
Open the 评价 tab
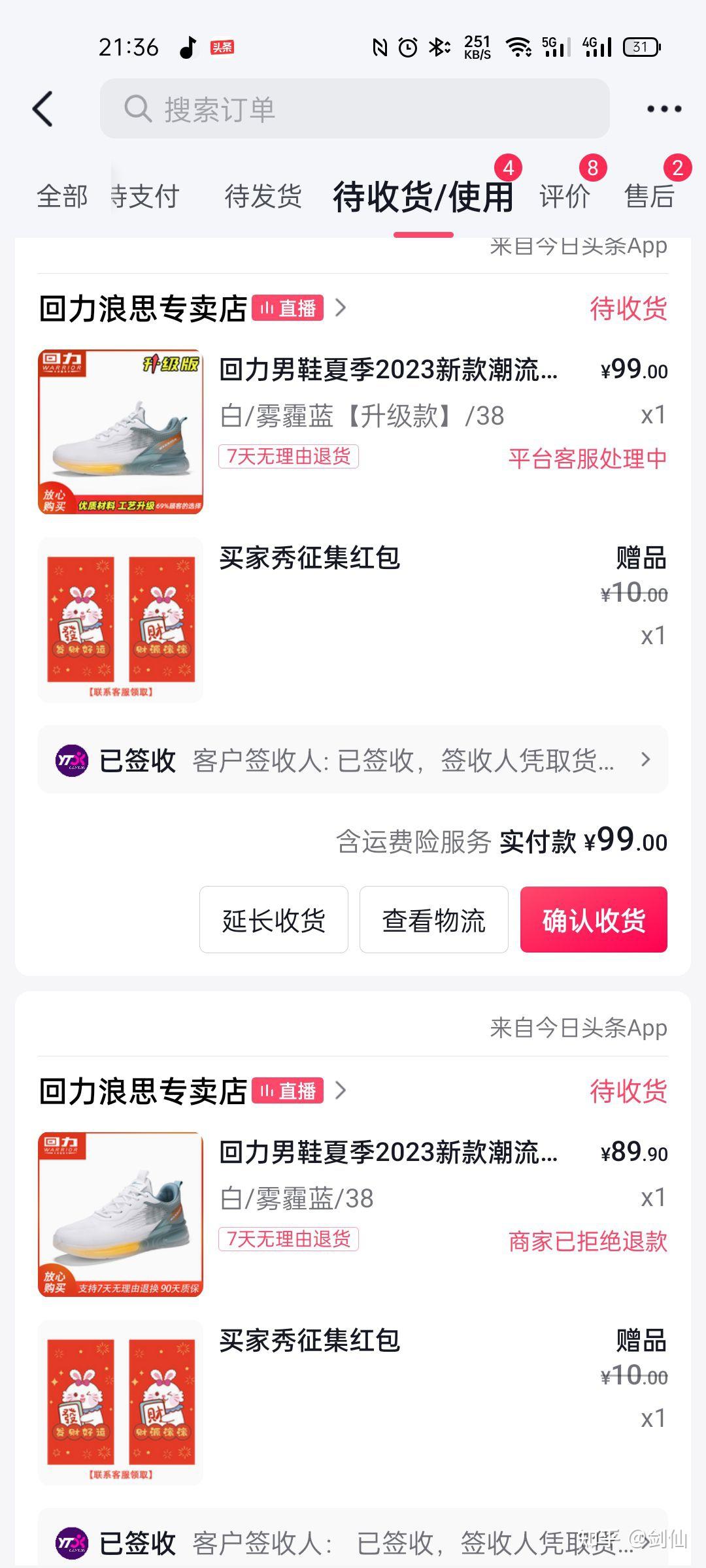pos(565,196)
